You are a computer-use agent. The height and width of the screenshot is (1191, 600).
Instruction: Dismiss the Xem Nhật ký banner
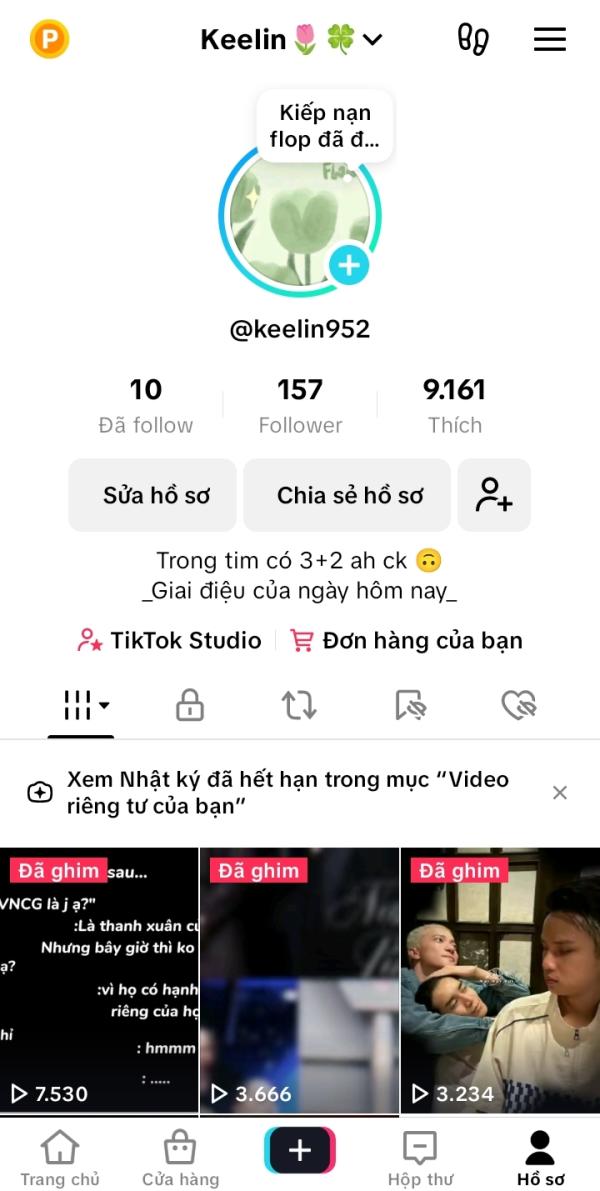click(x=560, y=792)
